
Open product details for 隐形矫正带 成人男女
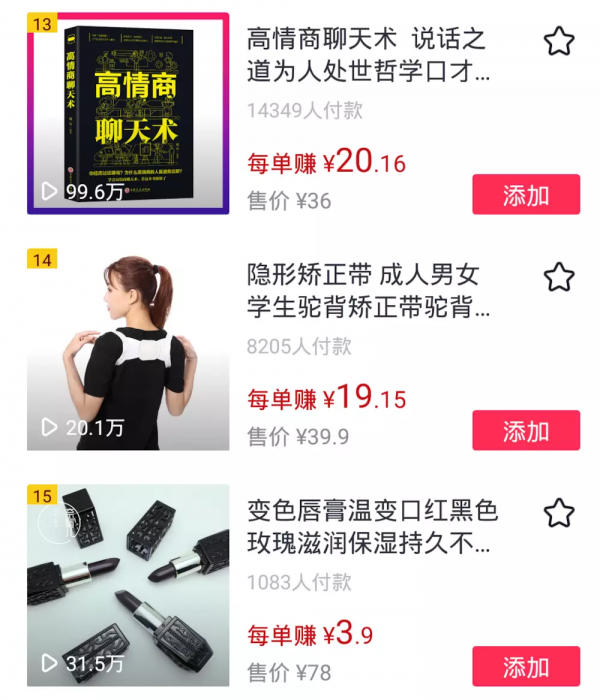tap(368, 291)
